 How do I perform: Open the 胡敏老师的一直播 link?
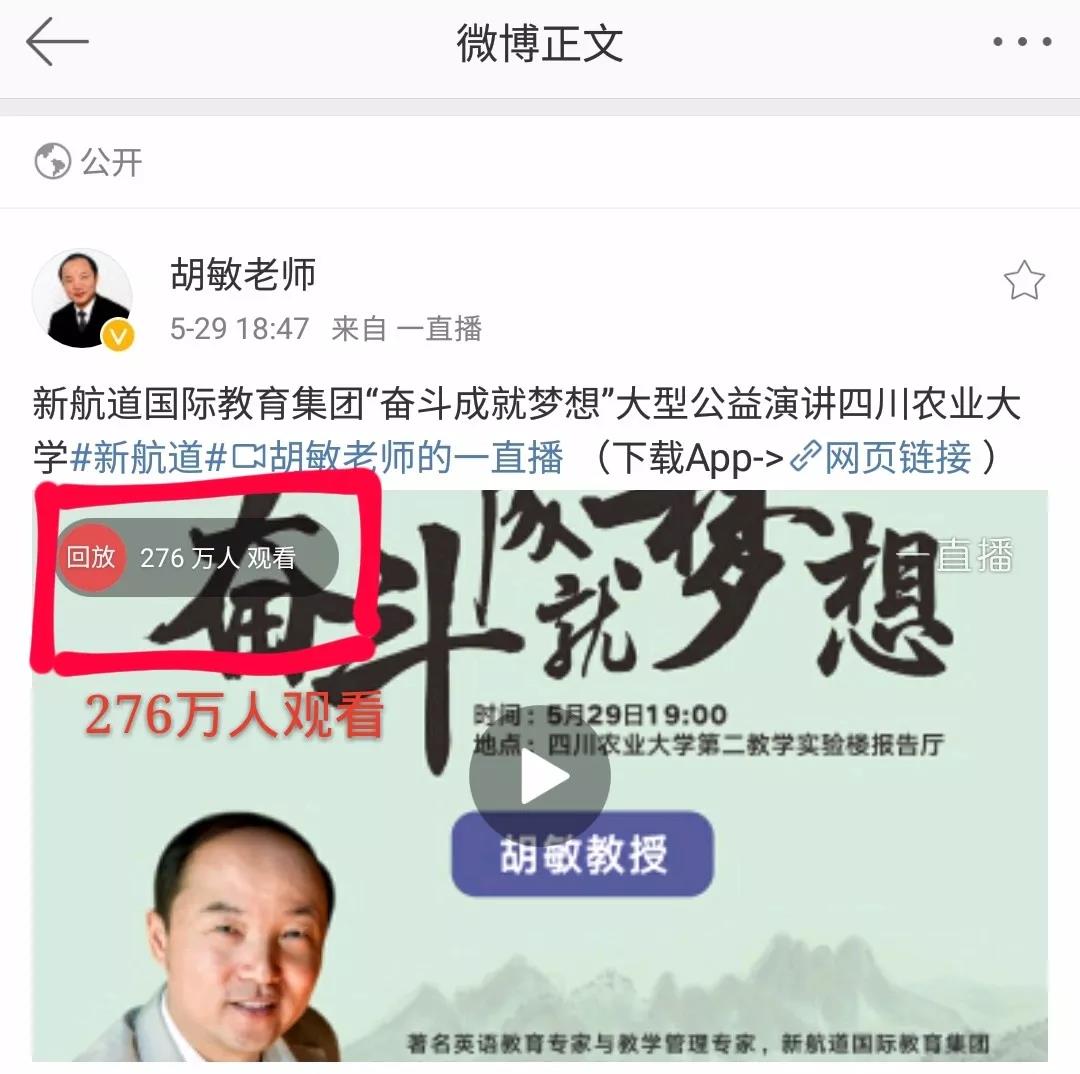(x=397, y=457)
